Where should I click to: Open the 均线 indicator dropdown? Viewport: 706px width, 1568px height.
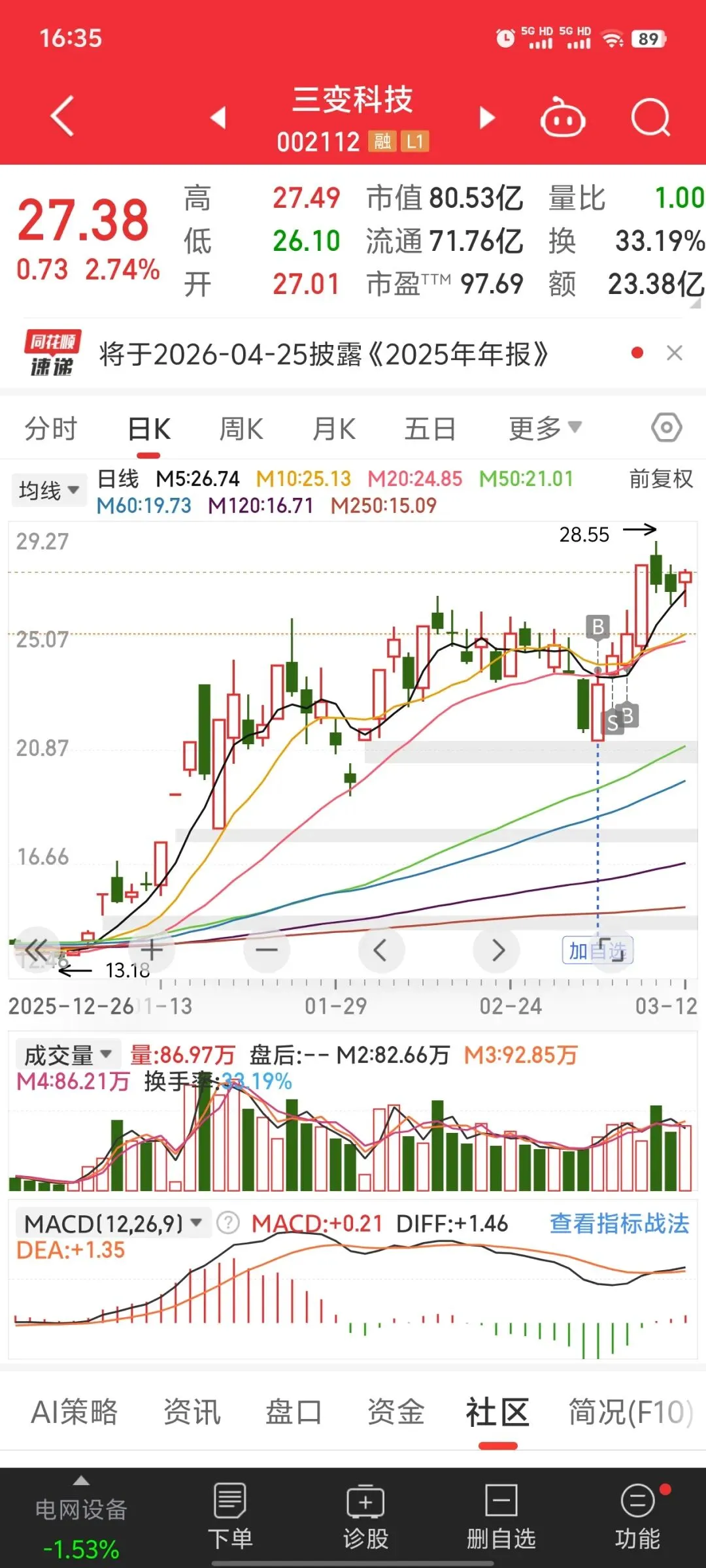point(49,490)
